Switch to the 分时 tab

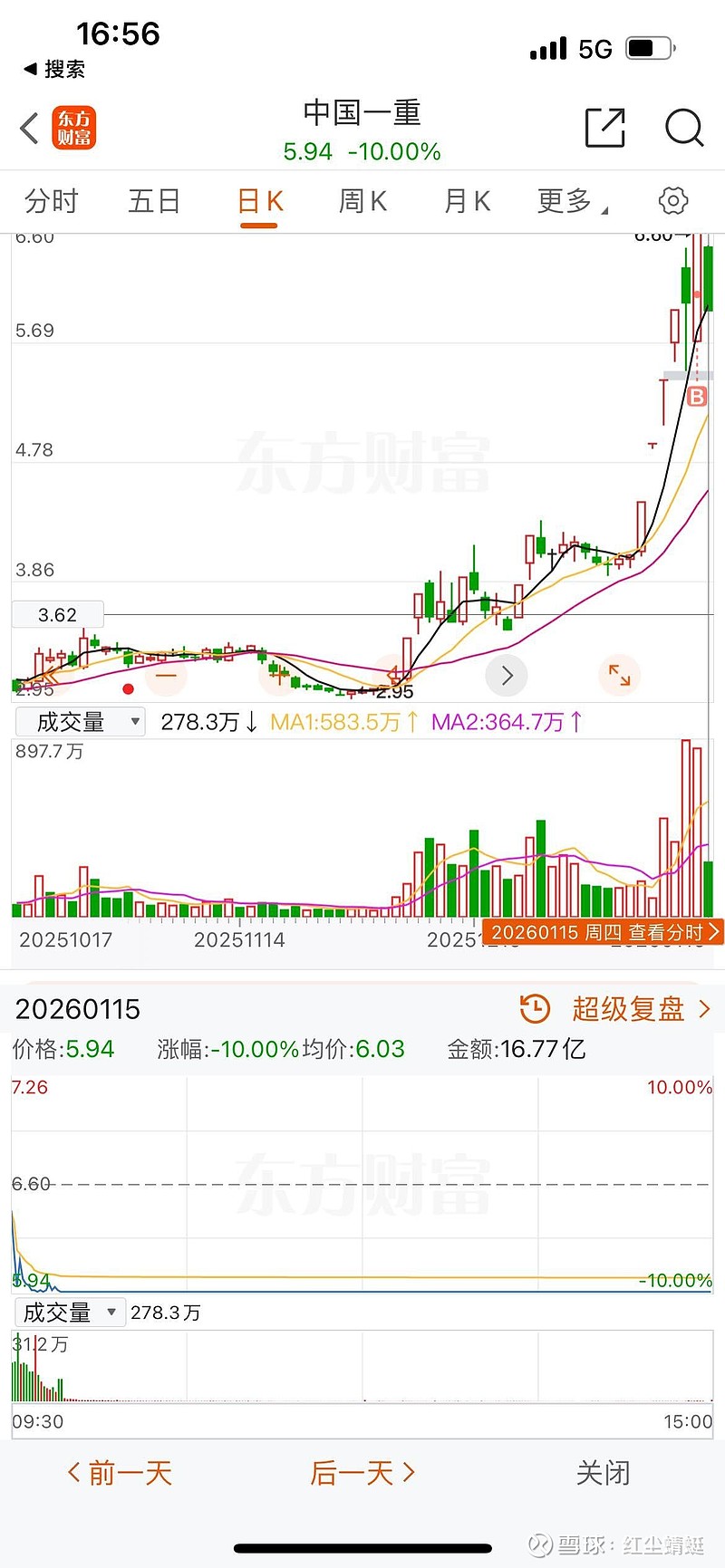click(x=52, y=201)
